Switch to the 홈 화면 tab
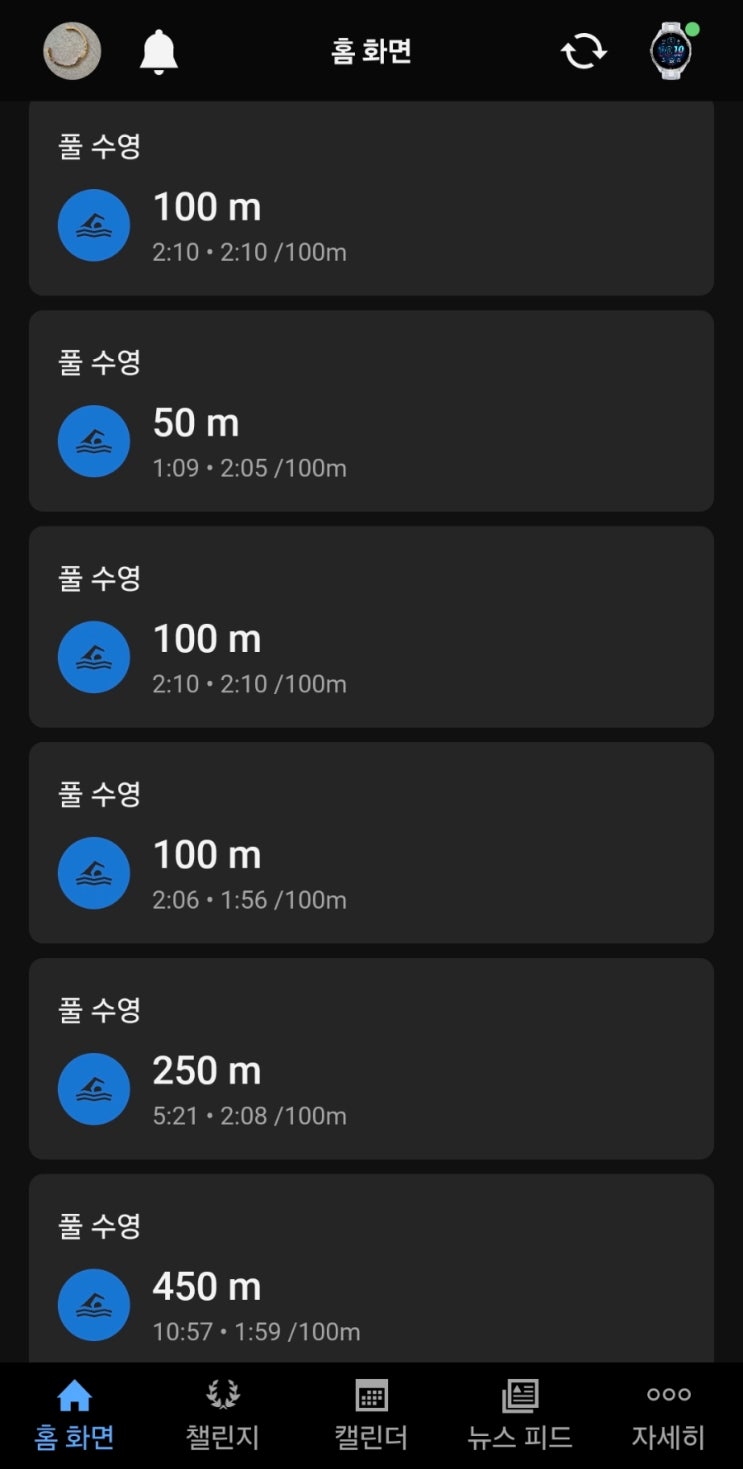 [74, 1415]
